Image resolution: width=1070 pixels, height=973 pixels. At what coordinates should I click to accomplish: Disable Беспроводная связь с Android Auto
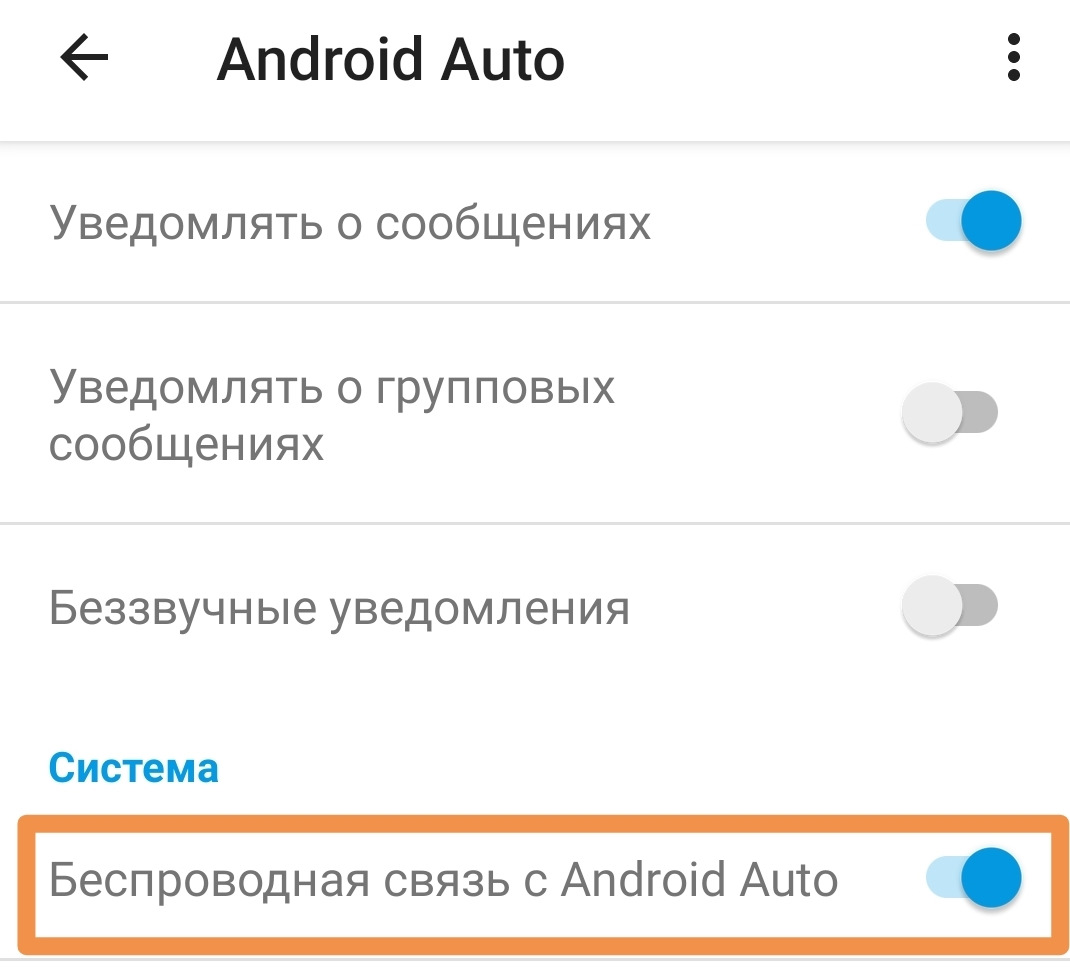click(x=973, y=878)
